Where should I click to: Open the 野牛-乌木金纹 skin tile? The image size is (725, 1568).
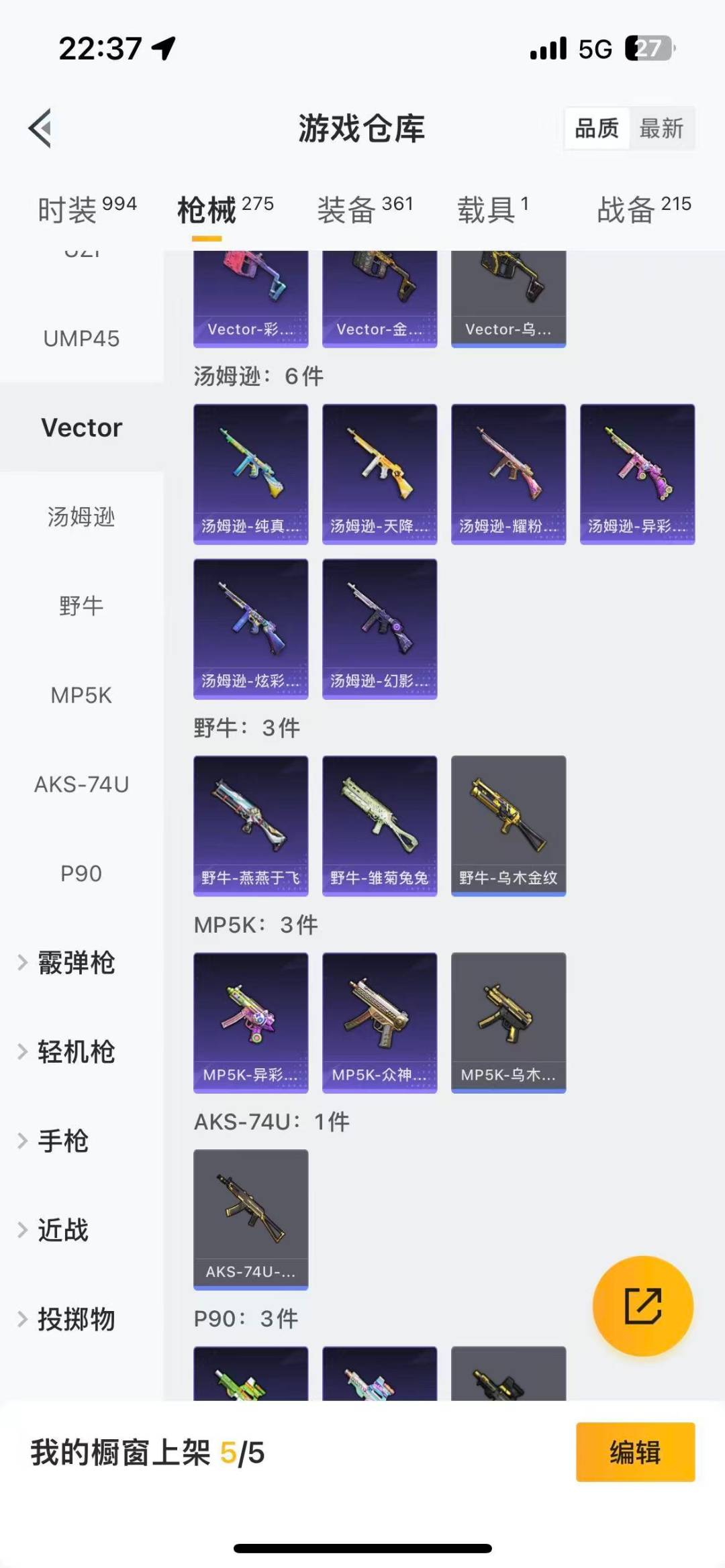coord(508,825)
